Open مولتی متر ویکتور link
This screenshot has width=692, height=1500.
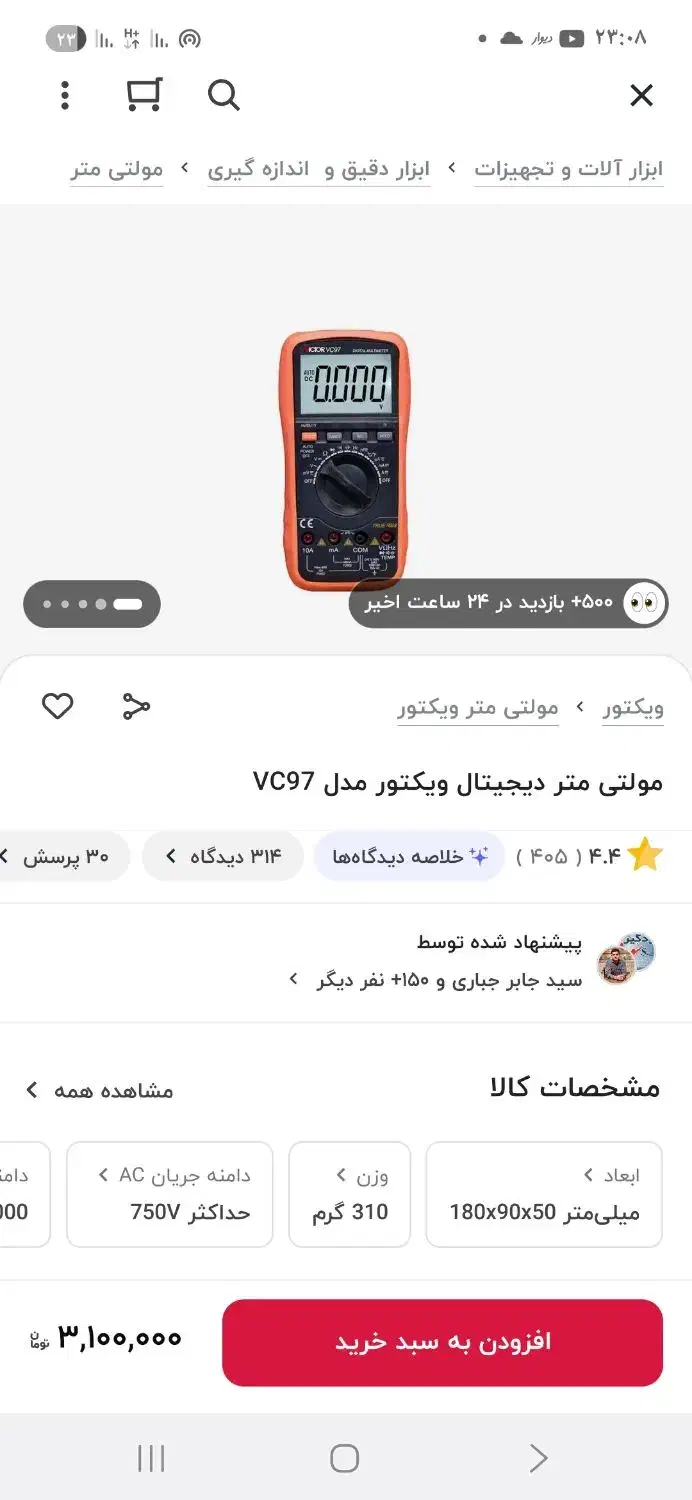478,708
